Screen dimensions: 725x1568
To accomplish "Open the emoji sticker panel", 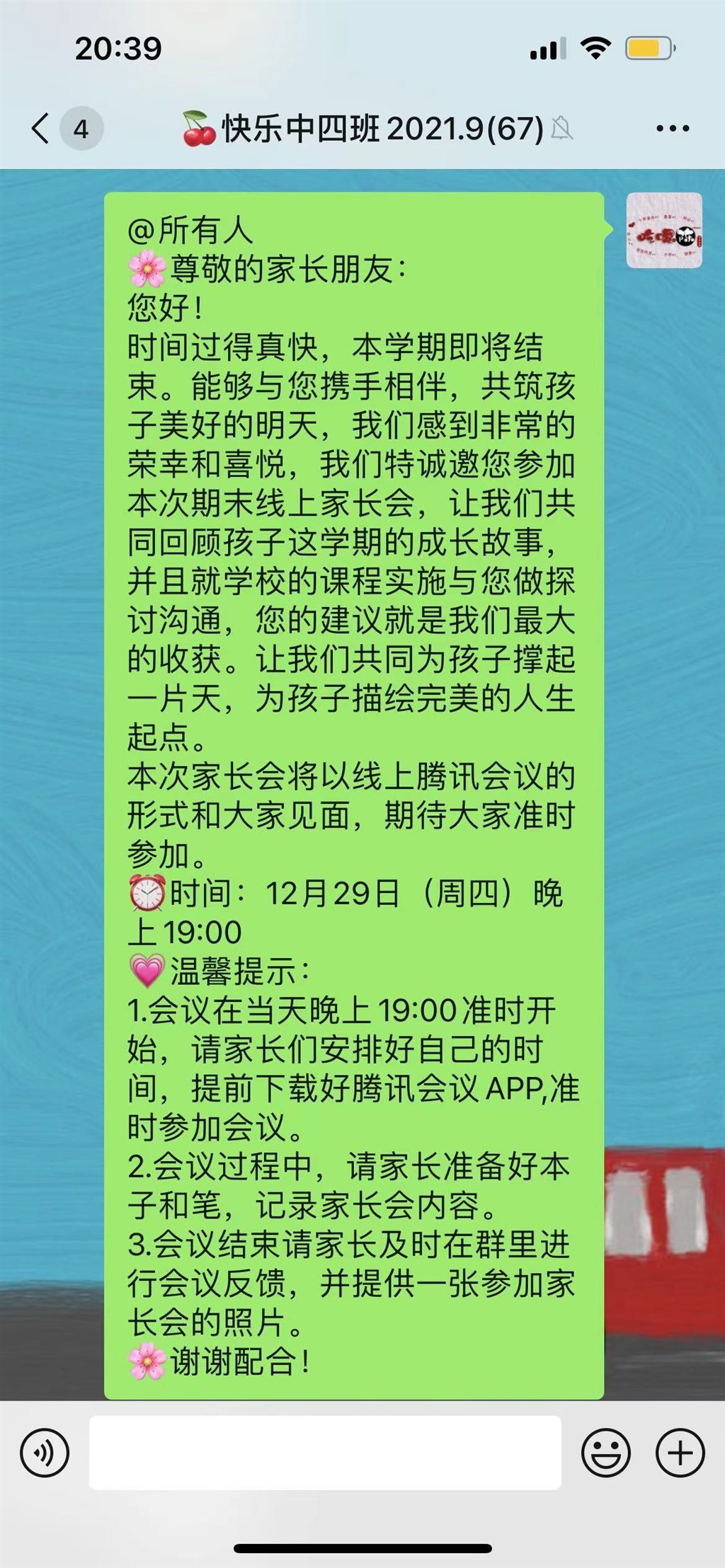I will pyautogui.click(x=605, y=1453).
